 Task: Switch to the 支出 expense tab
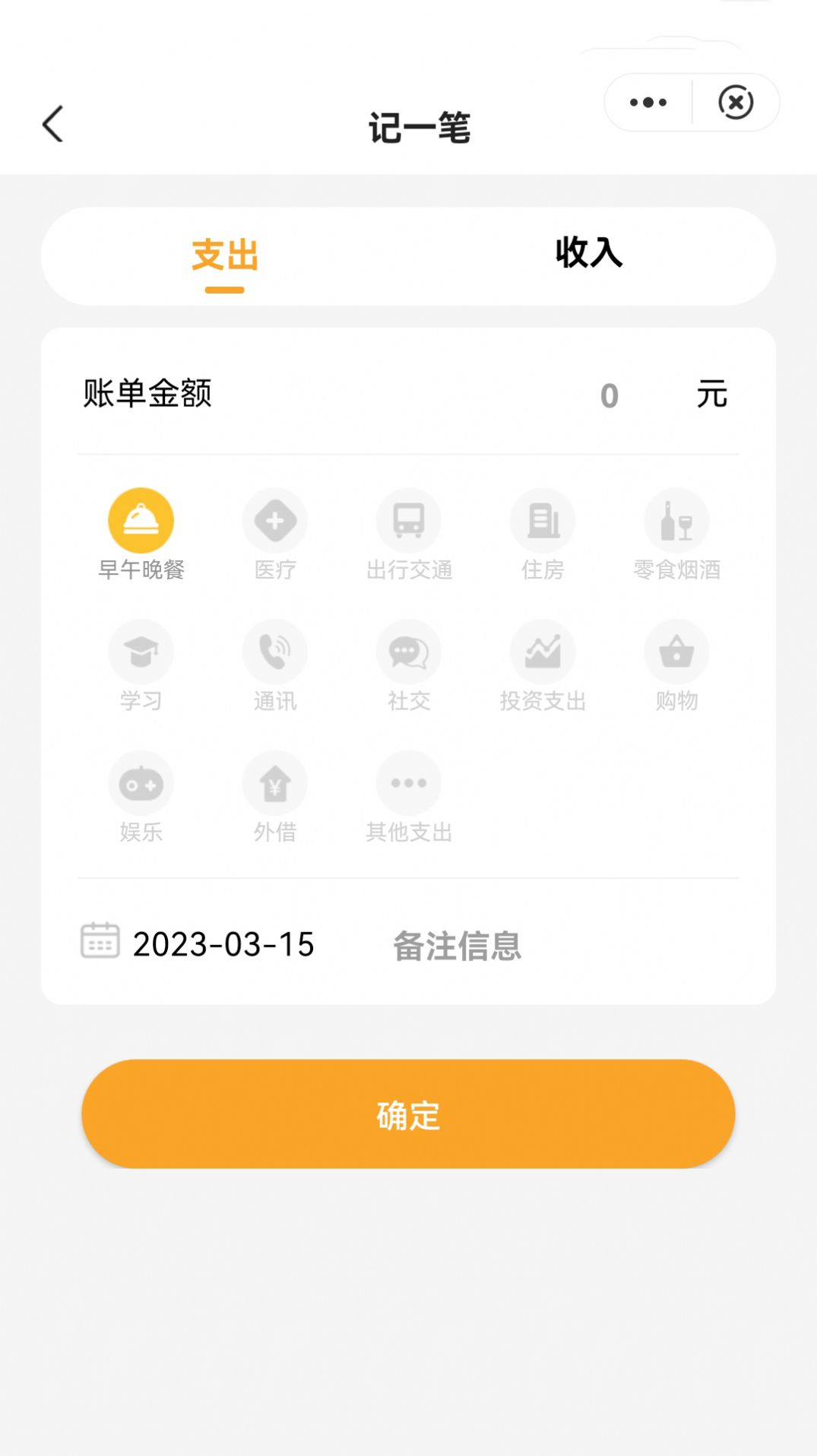tap(225, 255)
